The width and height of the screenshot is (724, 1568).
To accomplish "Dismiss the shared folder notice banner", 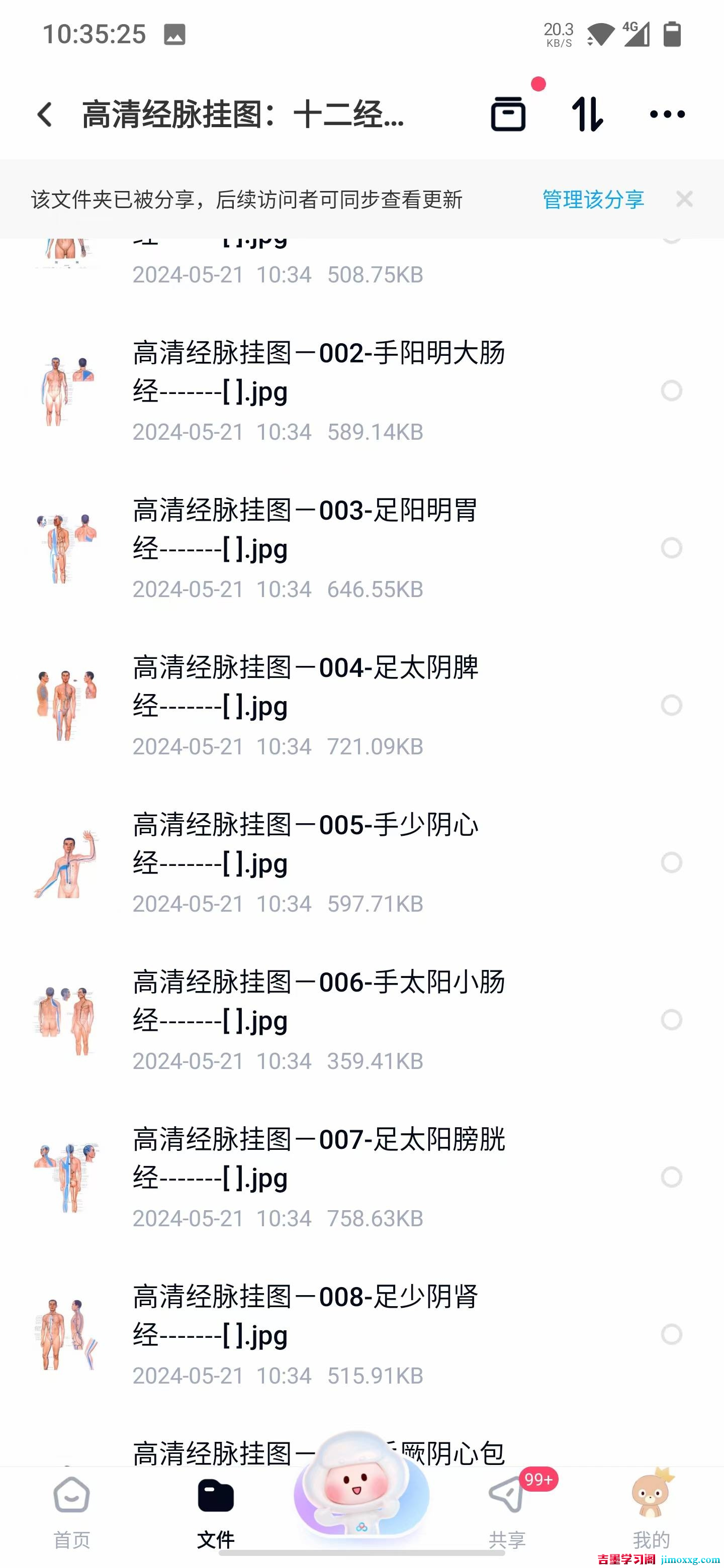I will pos(684,199).
